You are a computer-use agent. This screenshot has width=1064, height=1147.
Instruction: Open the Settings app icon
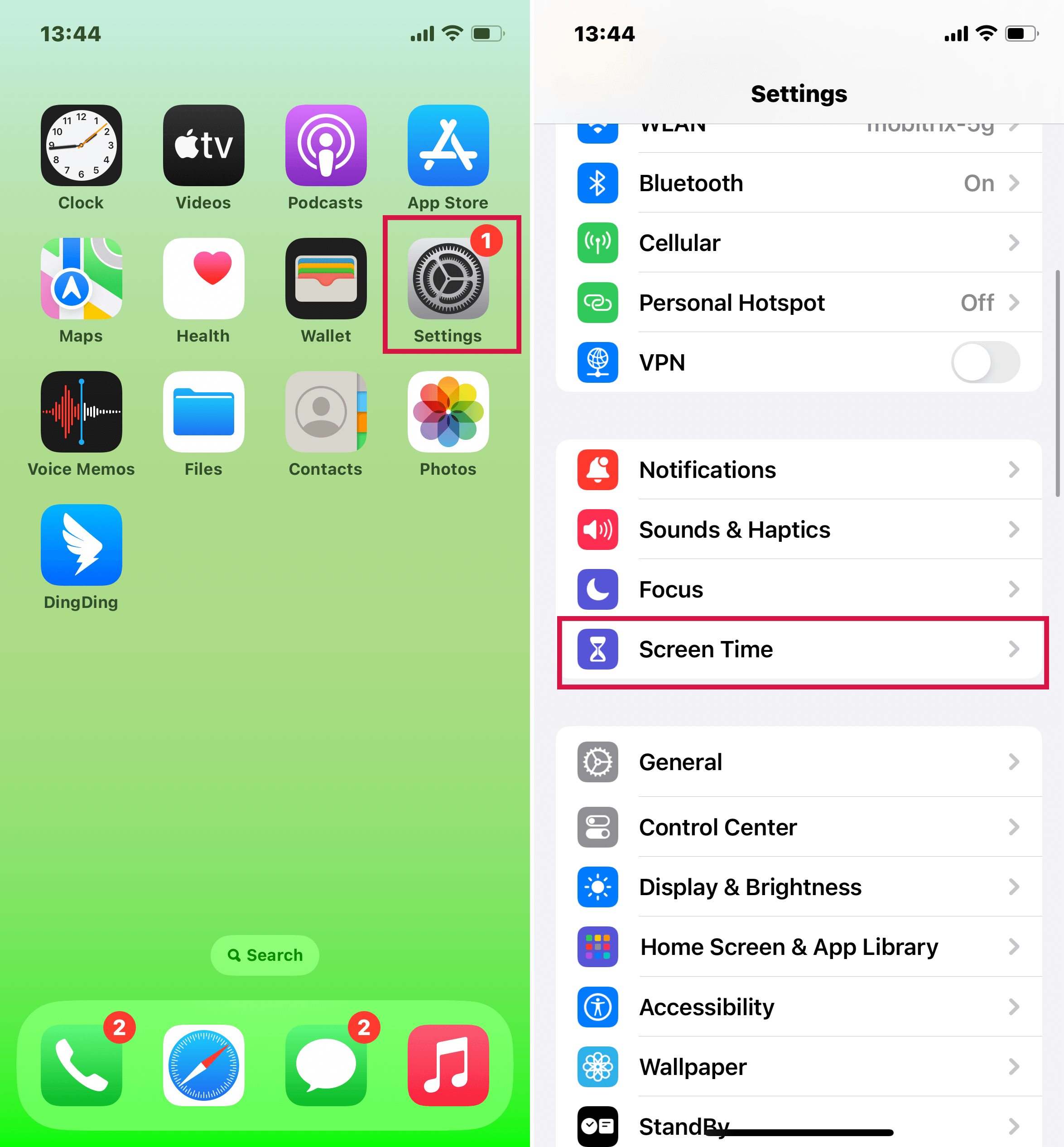tap(448, 279)
